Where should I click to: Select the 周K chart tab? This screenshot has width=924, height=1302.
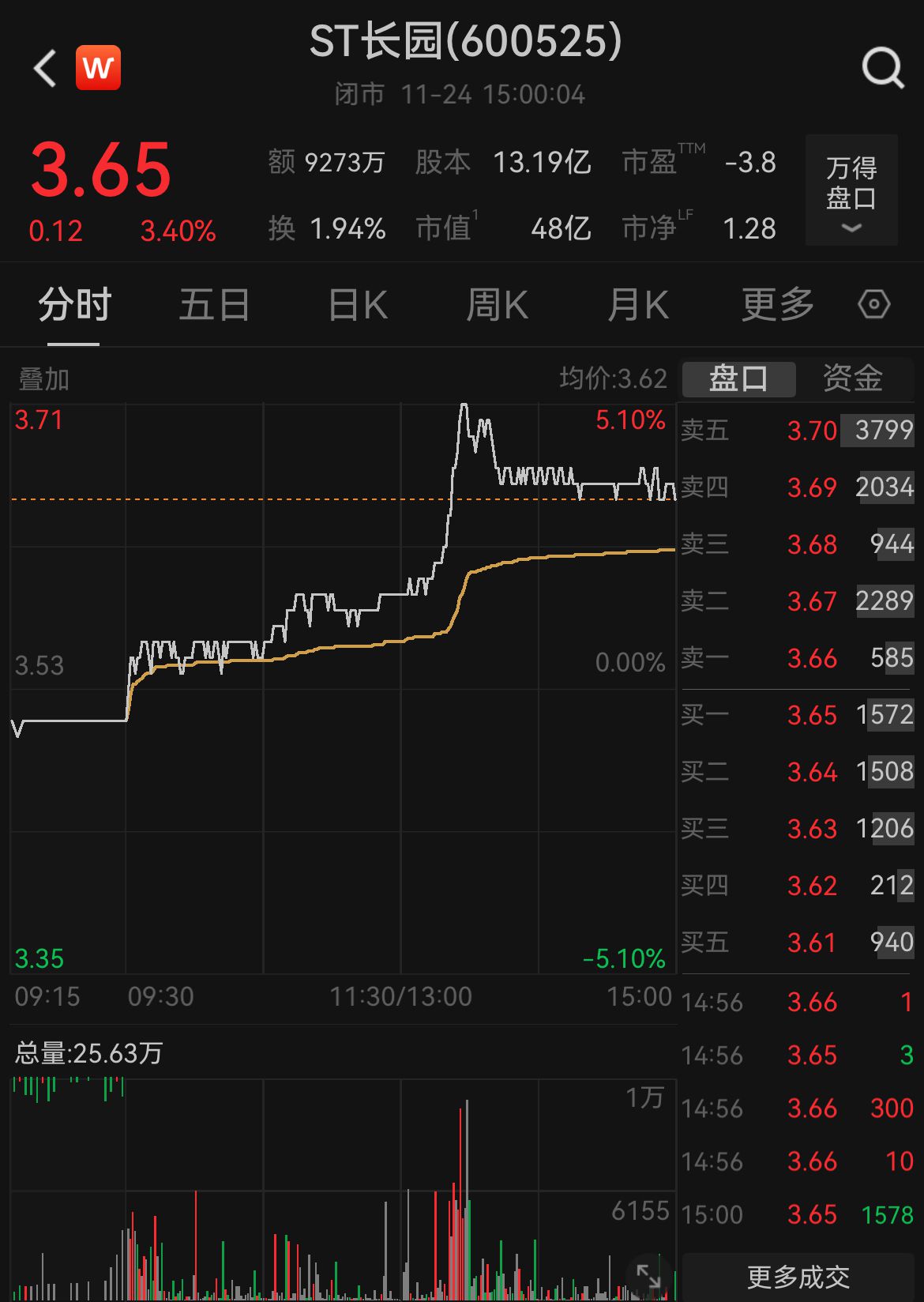click(x=497, y=305)
